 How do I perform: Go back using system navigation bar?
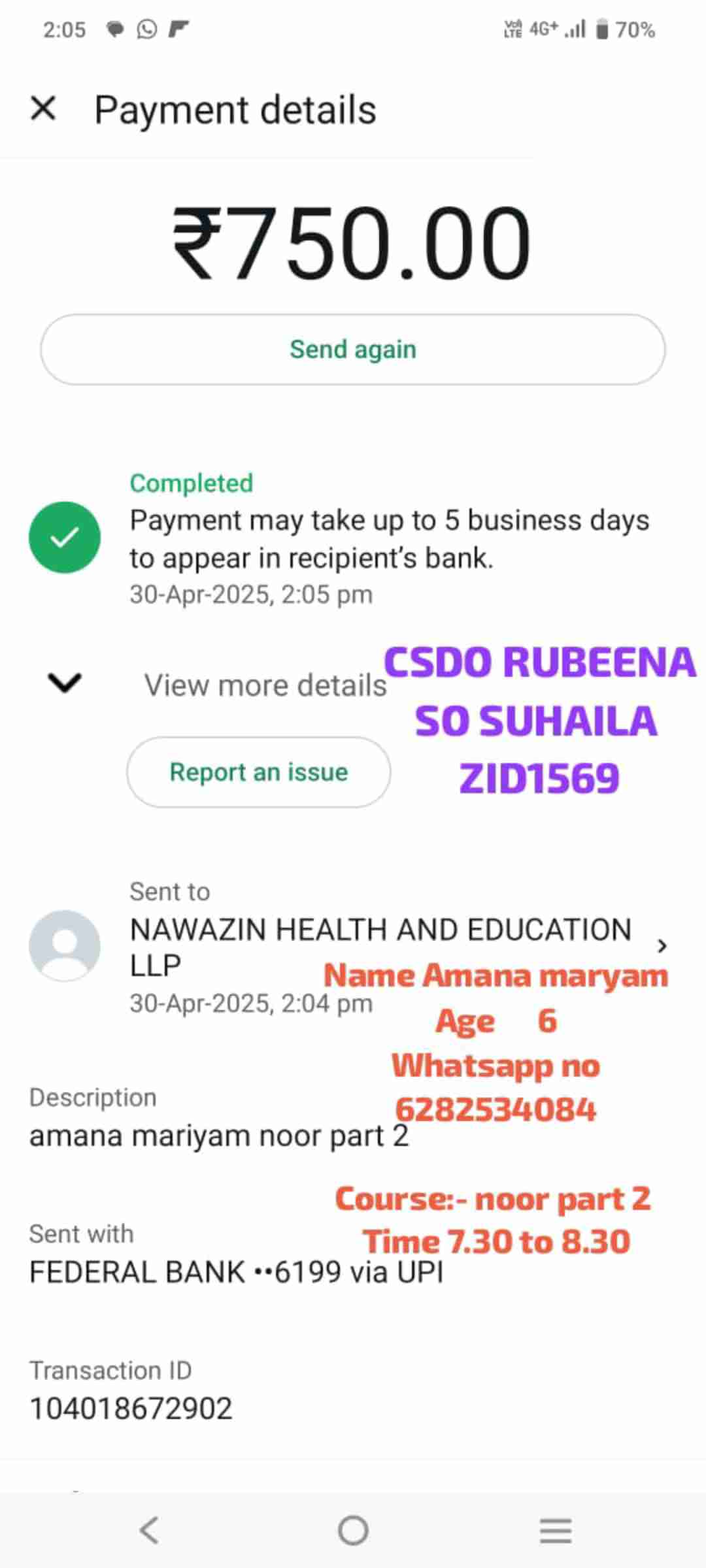click(x=150, y=1530)
